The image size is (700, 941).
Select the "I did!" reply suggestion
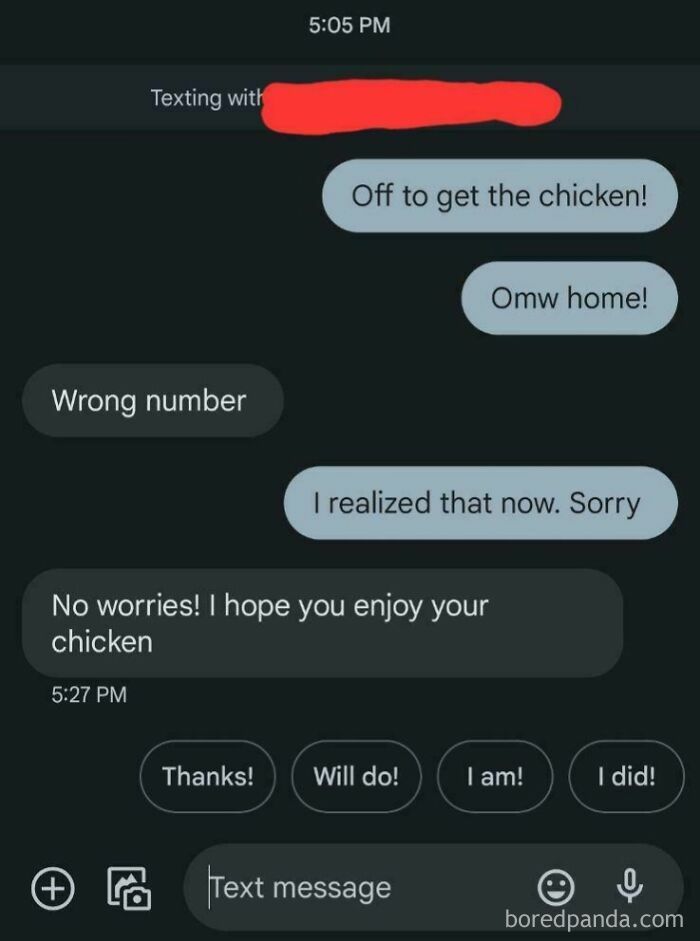626,776
